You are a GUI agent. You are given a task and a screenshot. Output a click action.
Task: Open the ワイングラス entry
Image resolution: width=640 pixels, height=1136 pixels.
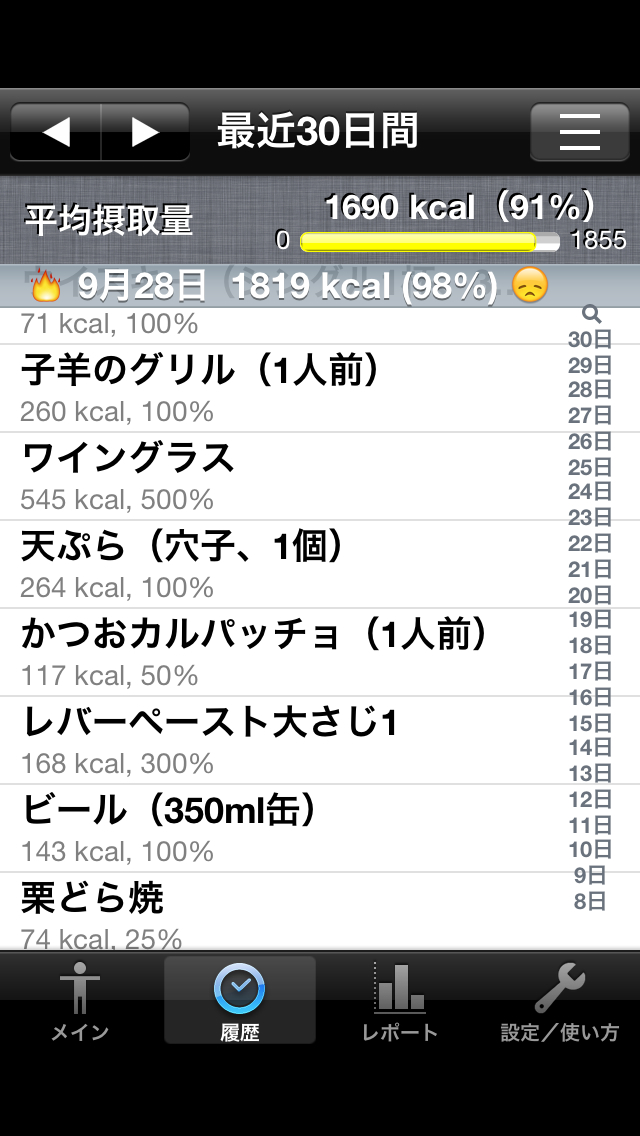pyautogui.click(x=280, y=476)
